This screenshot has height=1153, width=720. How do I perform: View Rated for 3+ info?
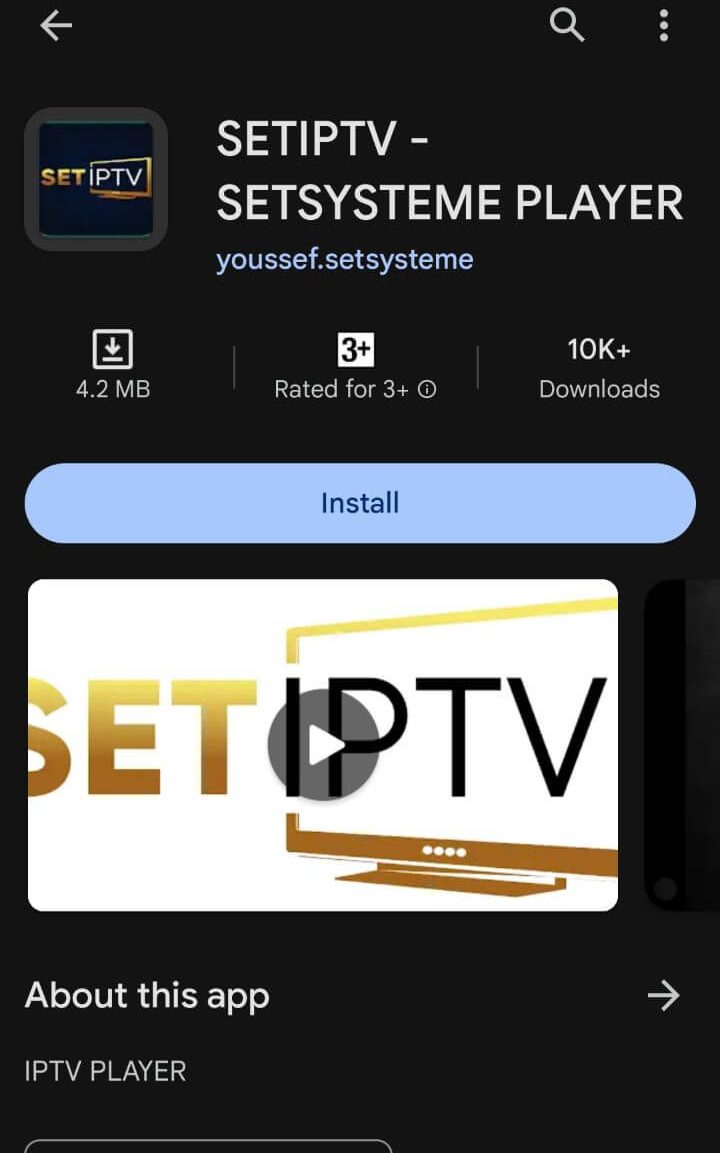coord(427,390)
